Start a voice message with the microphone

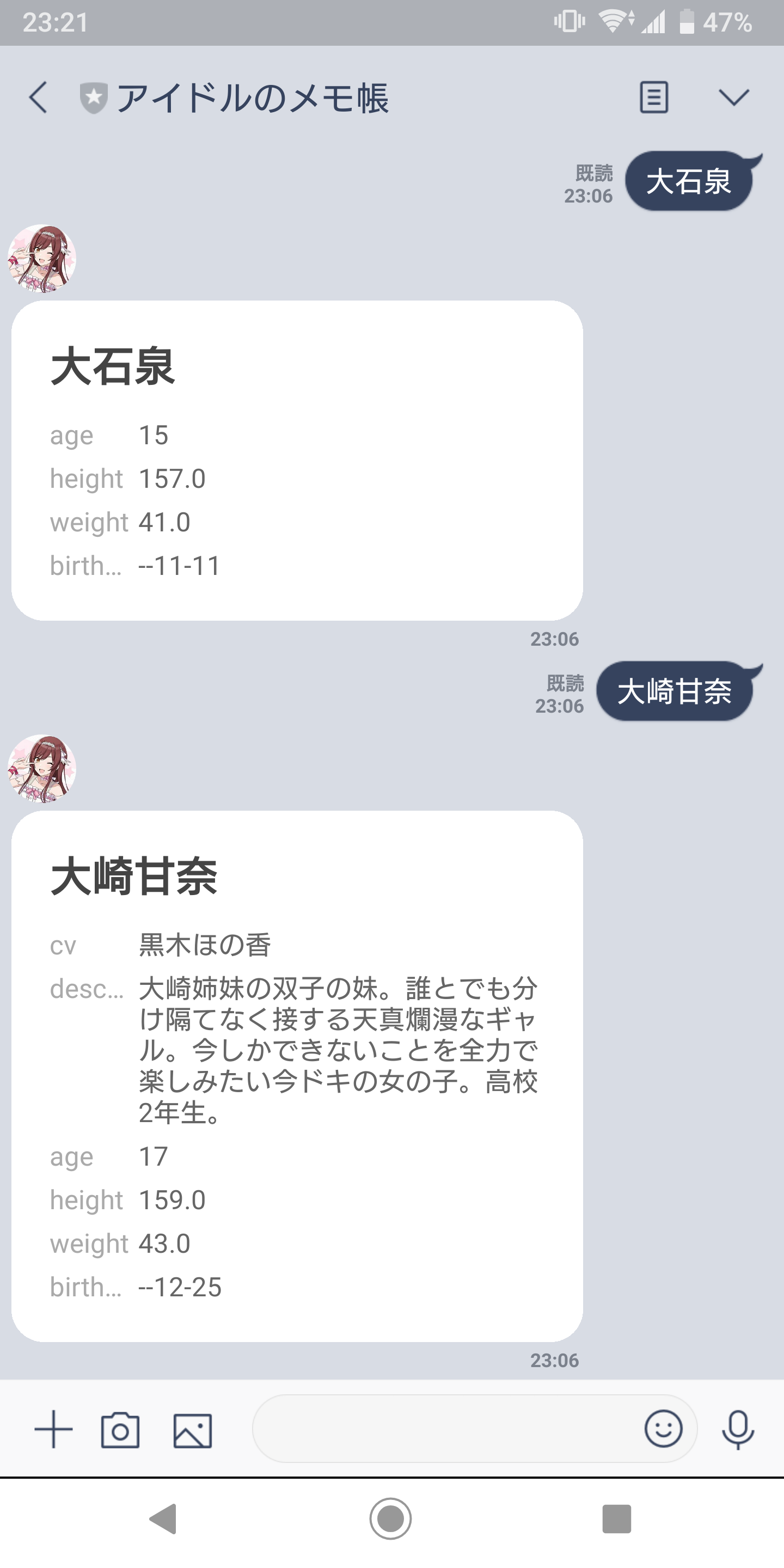737,1430
